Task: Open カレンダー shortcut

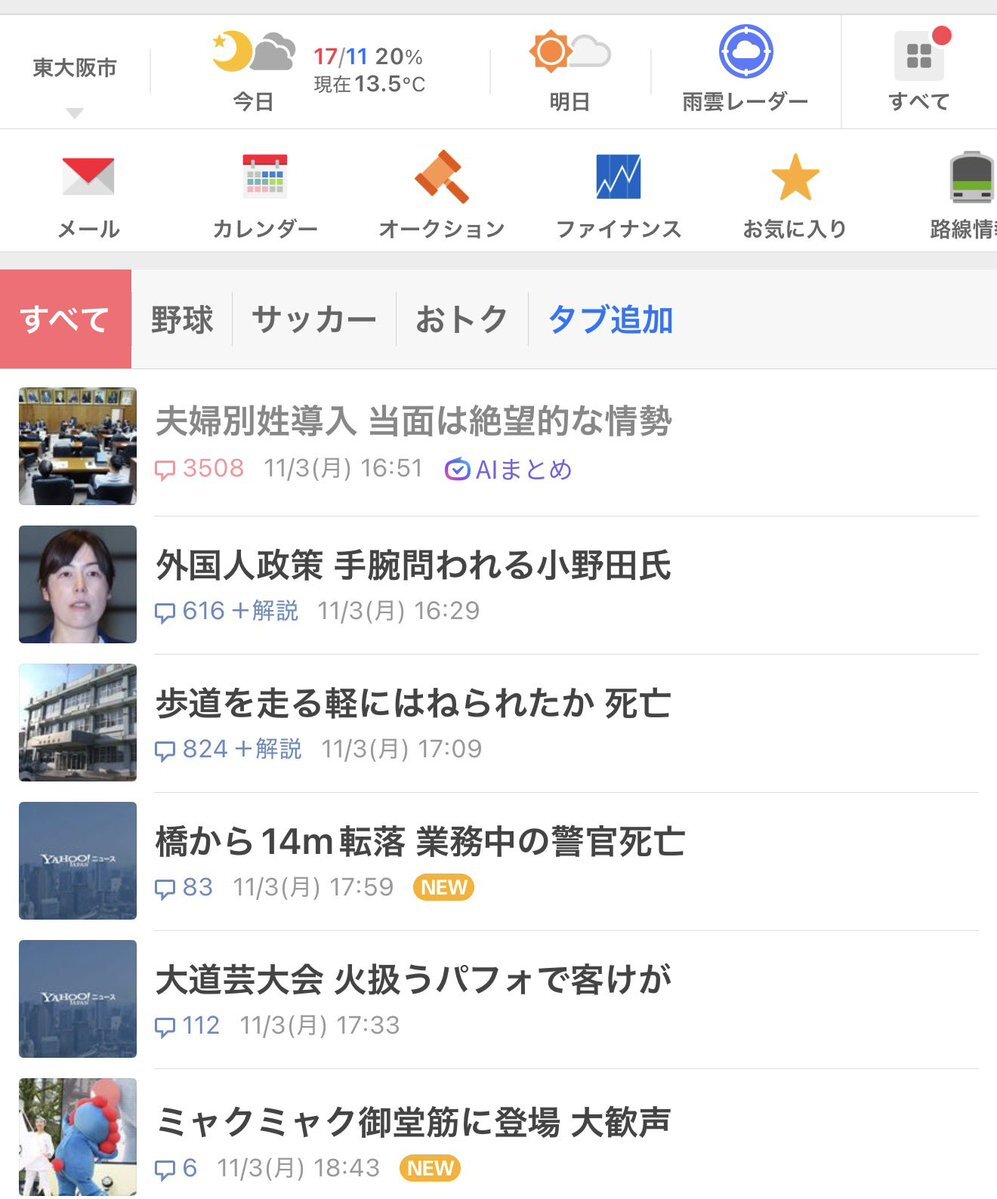Action: [x=265, y=195]
